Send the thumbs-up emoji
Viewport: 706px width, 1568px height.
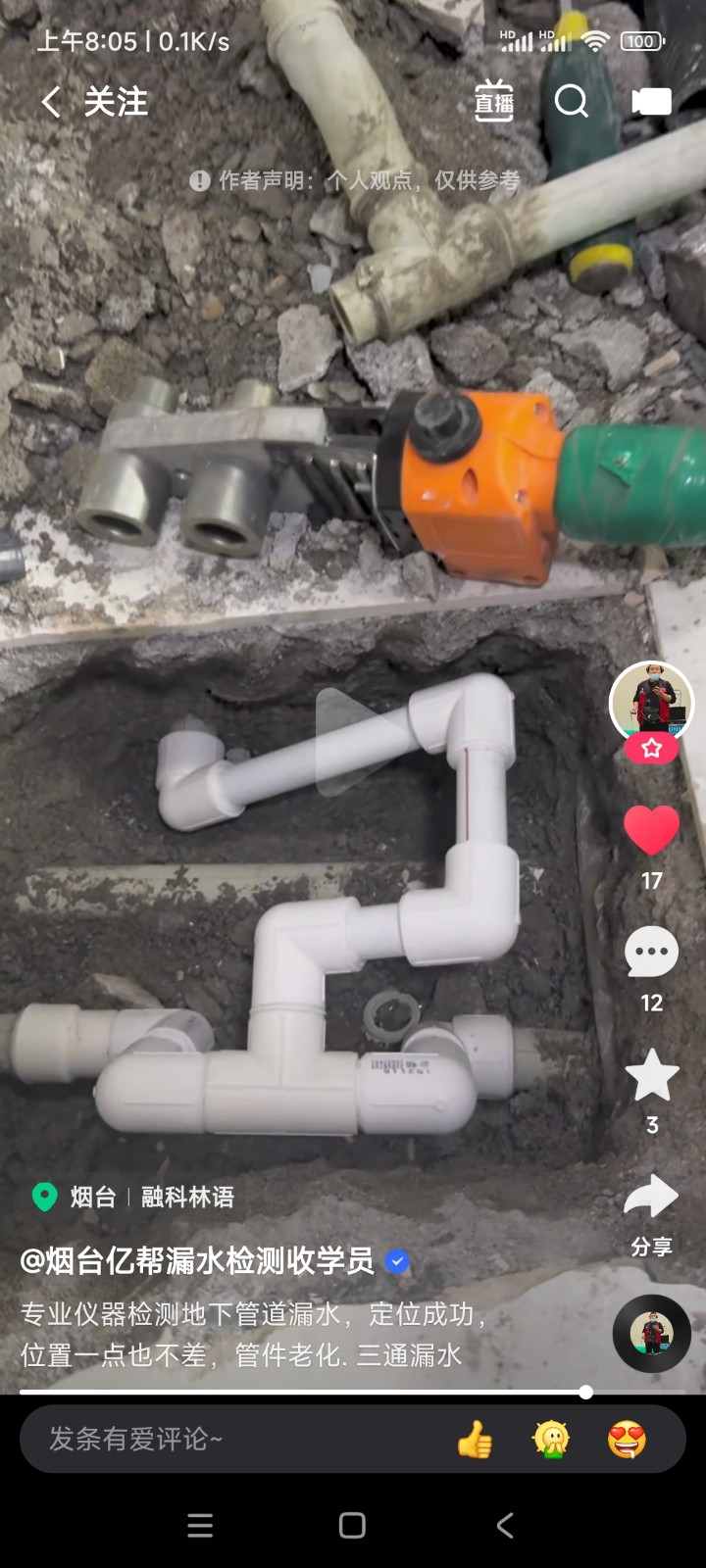(475, 1440)
